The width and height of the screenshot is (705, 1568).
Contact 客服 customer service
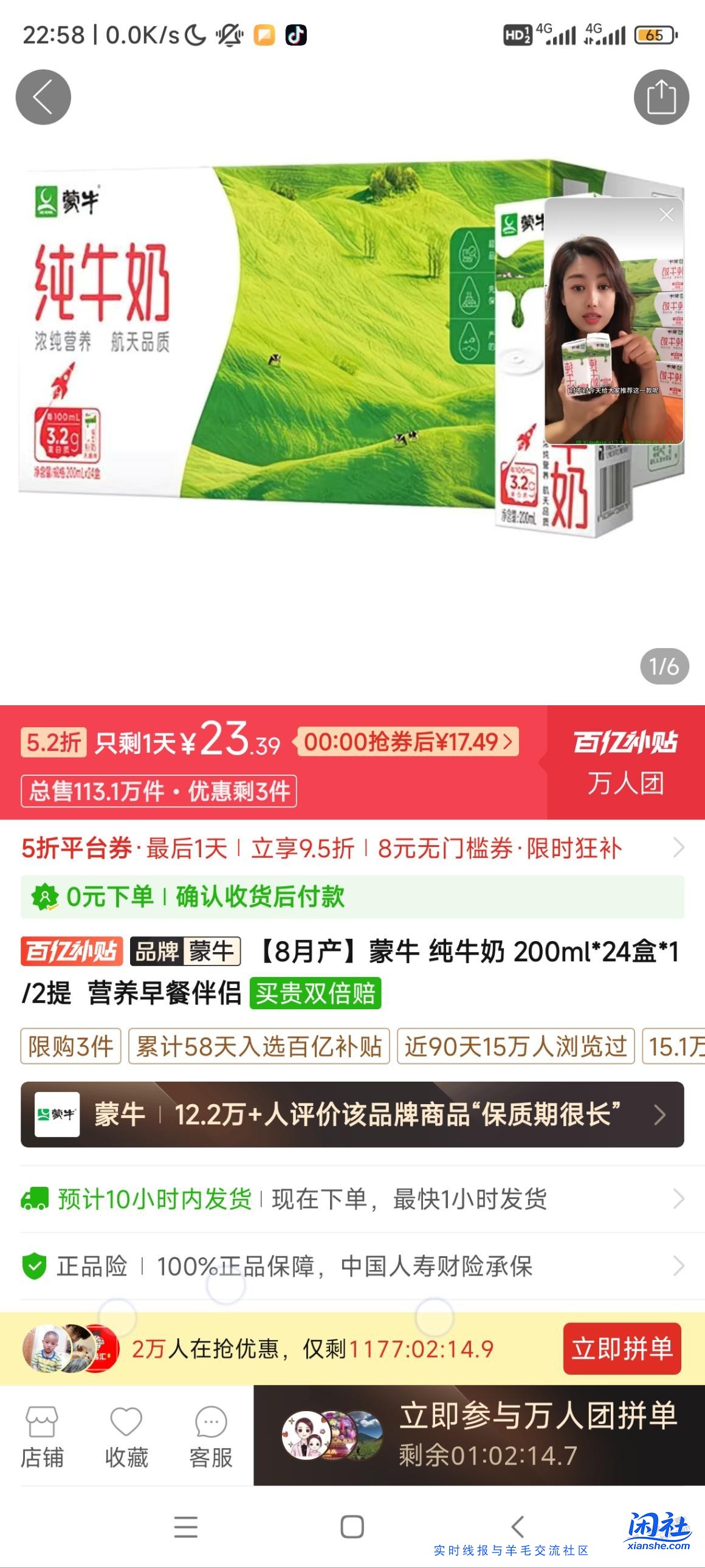210,1437
